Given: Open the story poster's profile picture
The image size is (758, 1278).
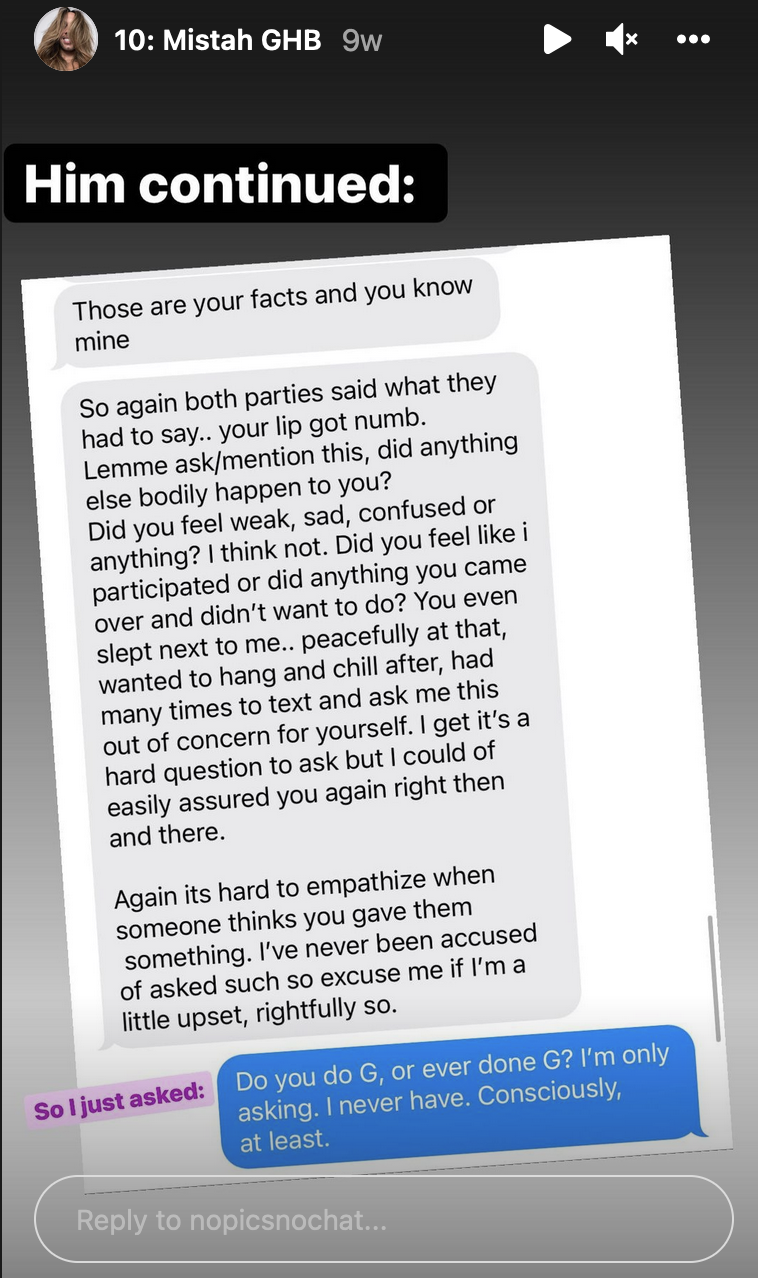Looking at the screenshot, I should click(x=65, y=40).
